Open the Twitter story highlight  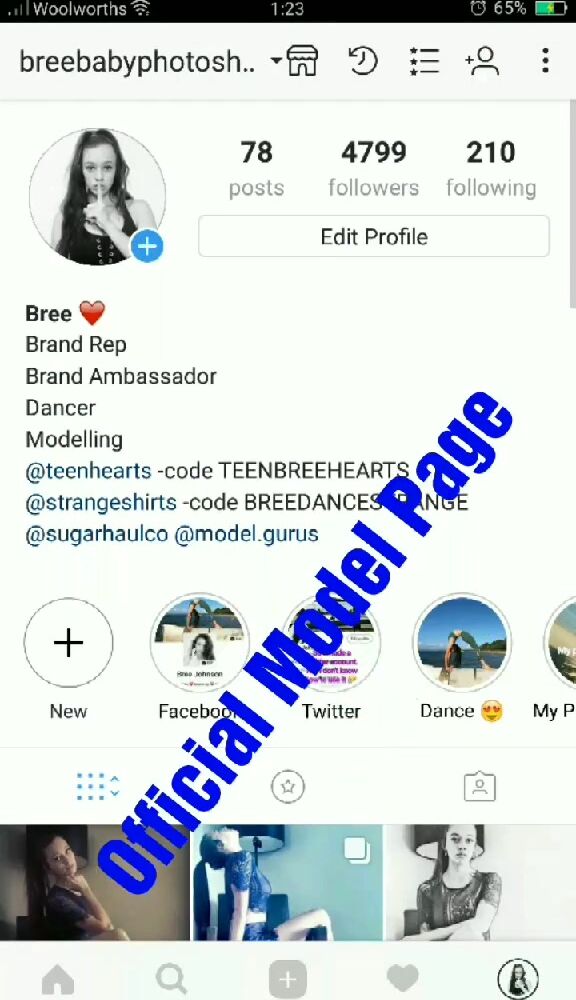coord(331,658)
